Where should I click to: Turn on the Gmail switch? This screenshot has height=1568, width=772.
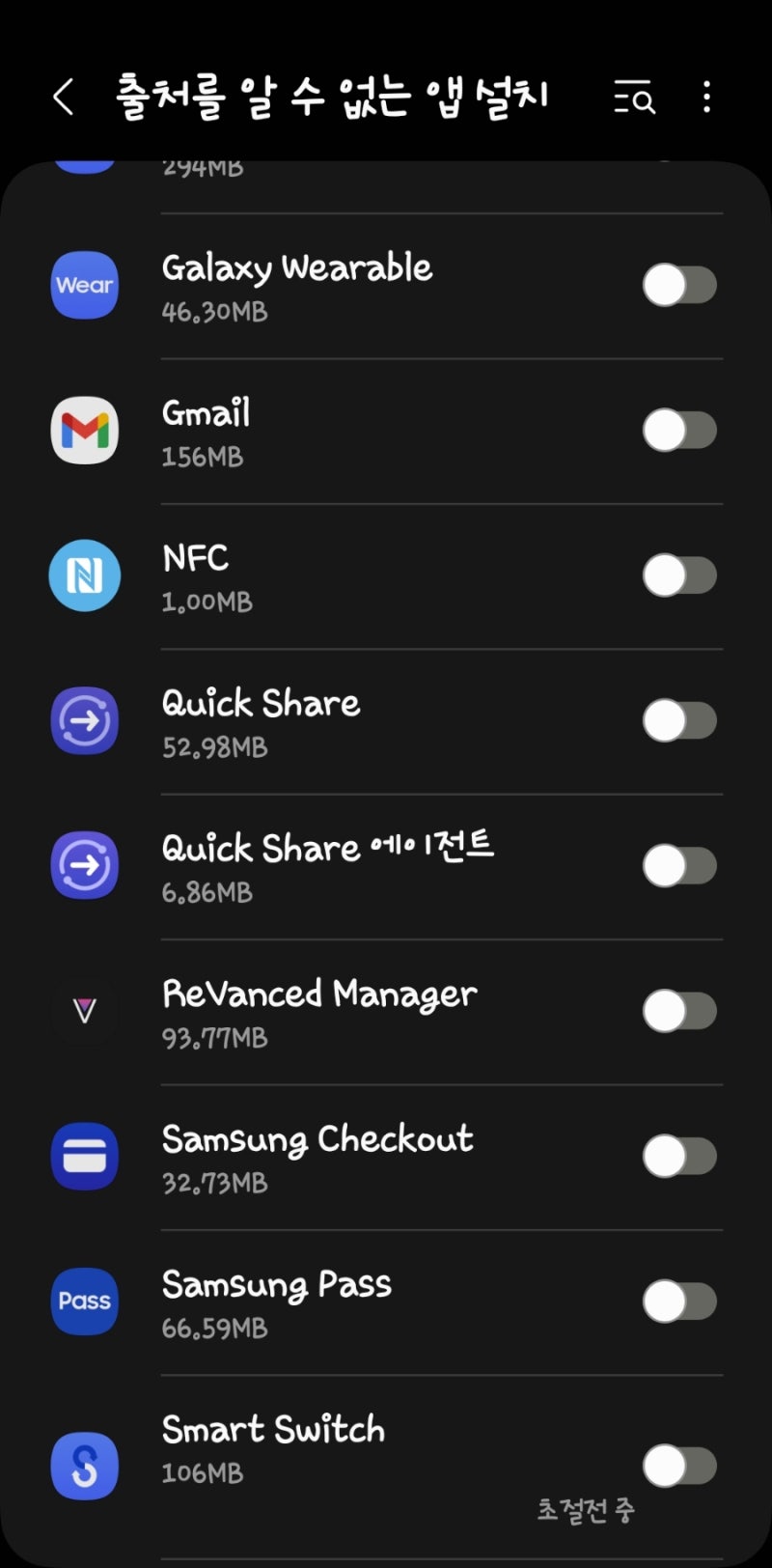tap(679, 431)
